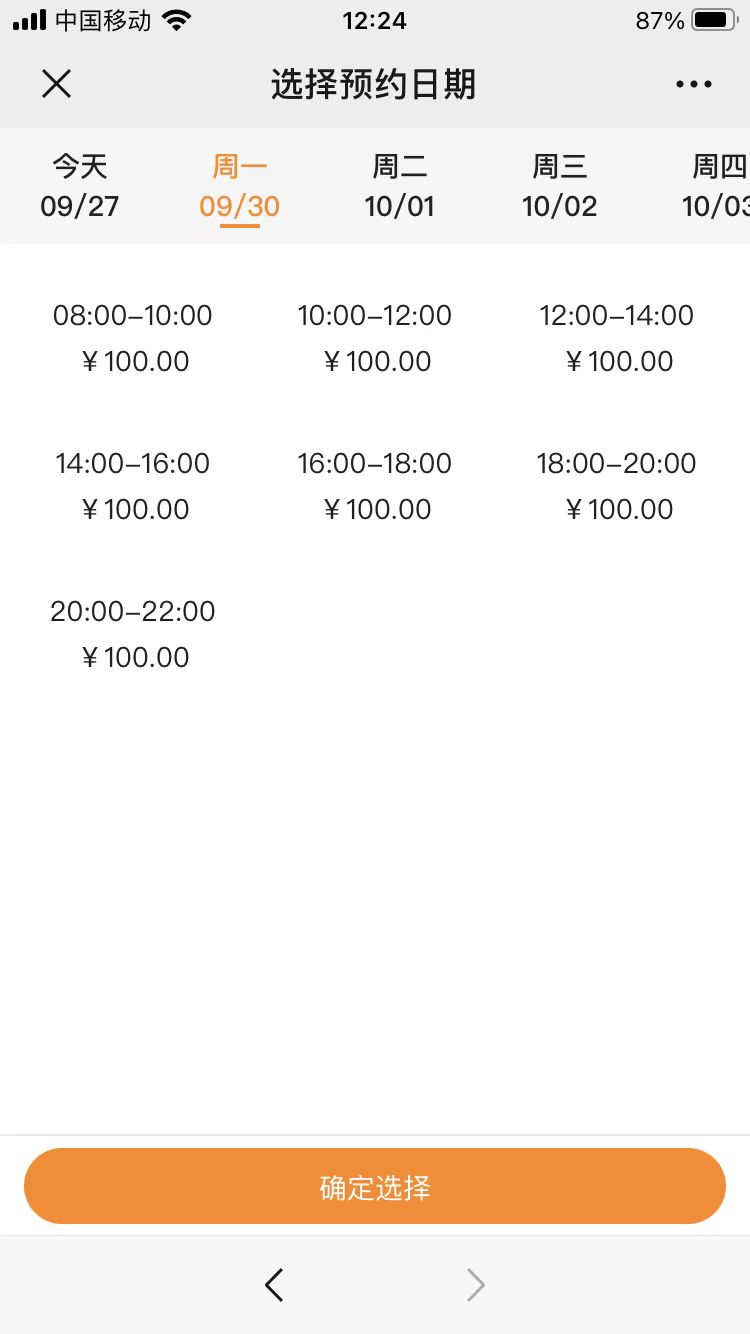
Task: Choose the 10:00–12:00 time slot
Action: tap(375, 338)
